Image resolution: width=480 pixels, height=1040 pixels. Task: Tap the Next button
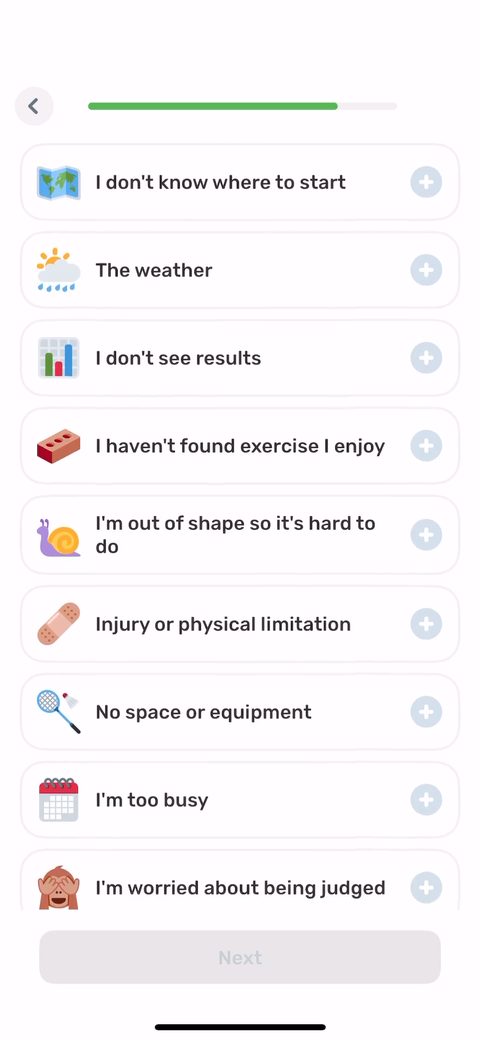click(x=240, y=957)
